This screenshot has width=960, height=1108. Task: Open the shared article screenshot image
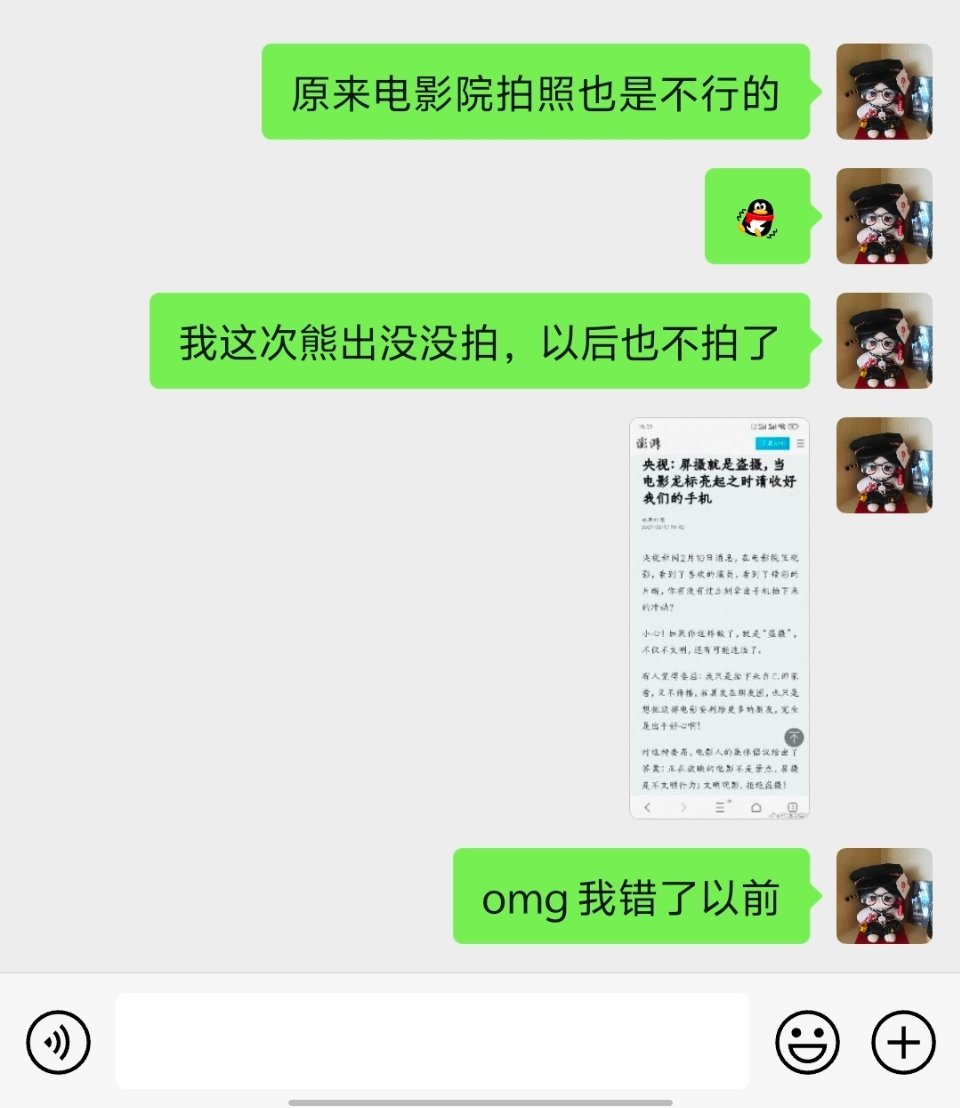(719, 617)
